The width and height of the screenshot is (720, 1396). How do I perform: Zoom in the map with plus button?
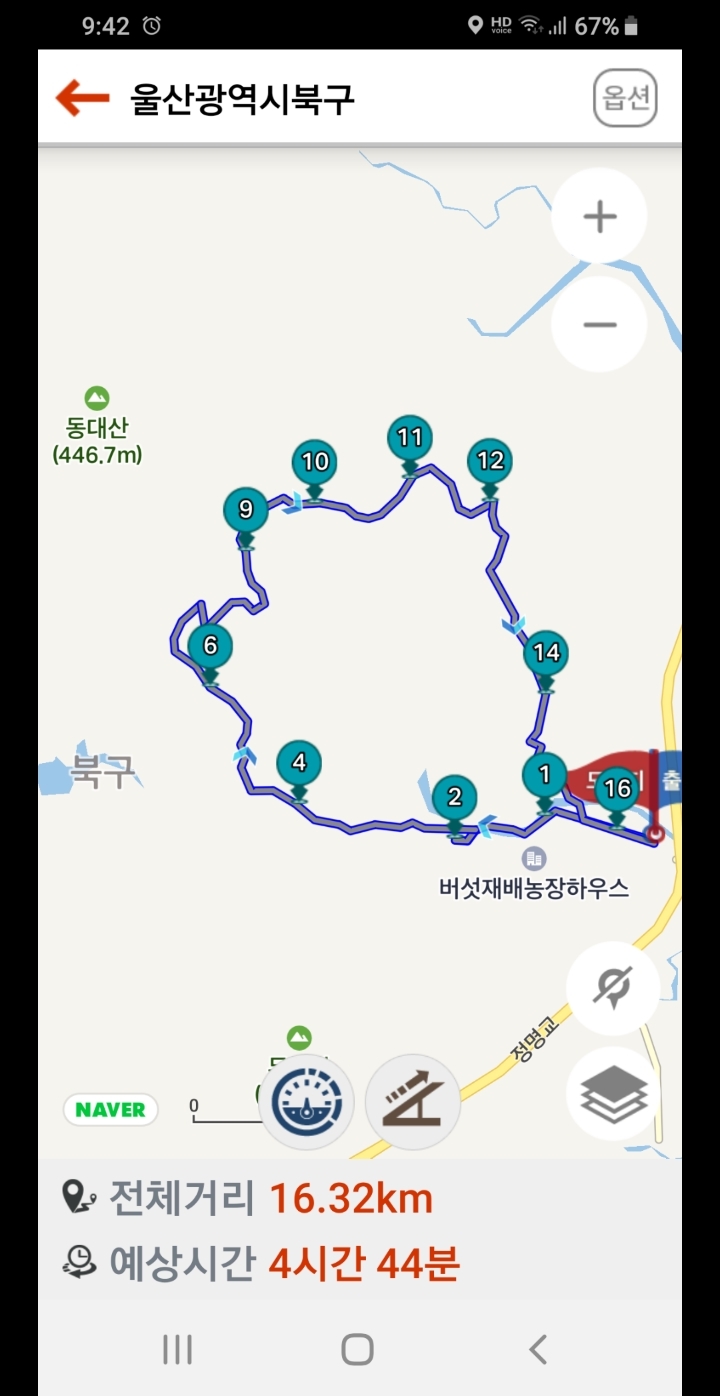click(x=599, y=216)
